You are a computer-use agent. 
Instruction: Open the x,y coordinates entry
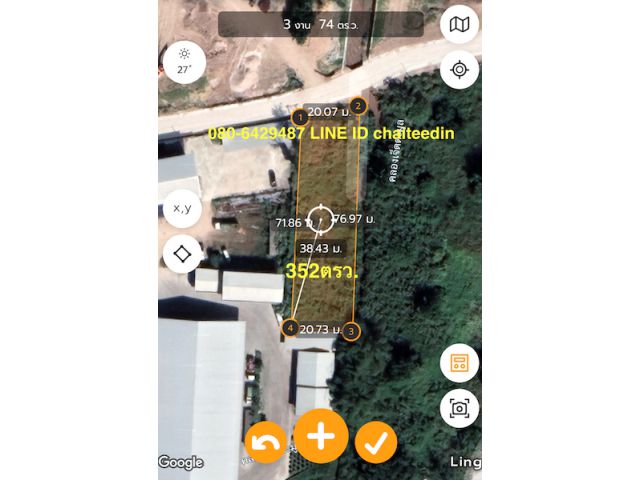coord(183,208)
